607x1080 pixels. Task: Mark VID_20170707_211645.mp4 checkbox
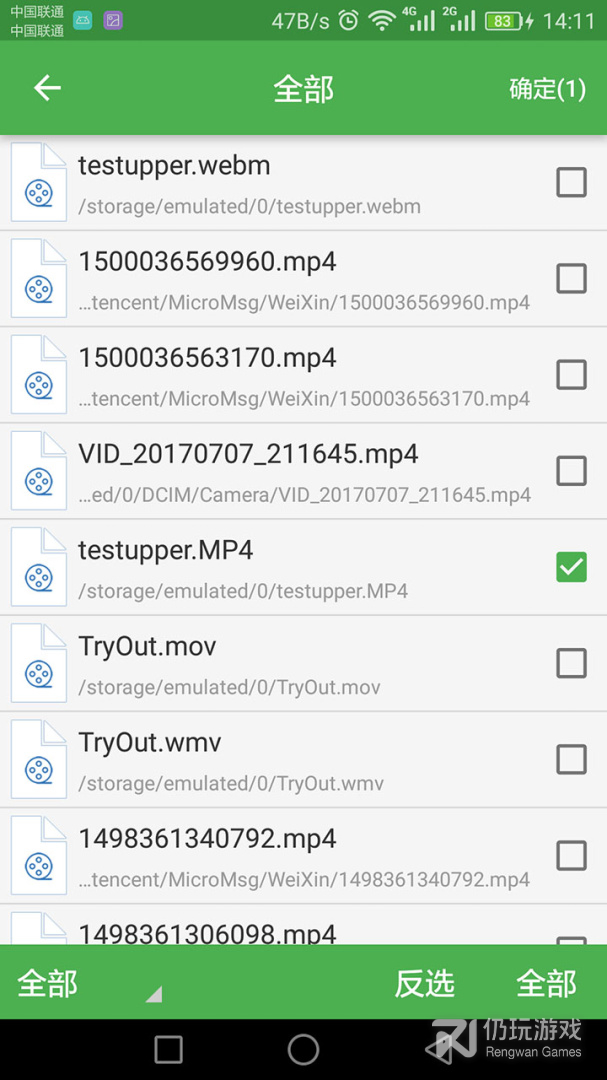click(571, 470)
